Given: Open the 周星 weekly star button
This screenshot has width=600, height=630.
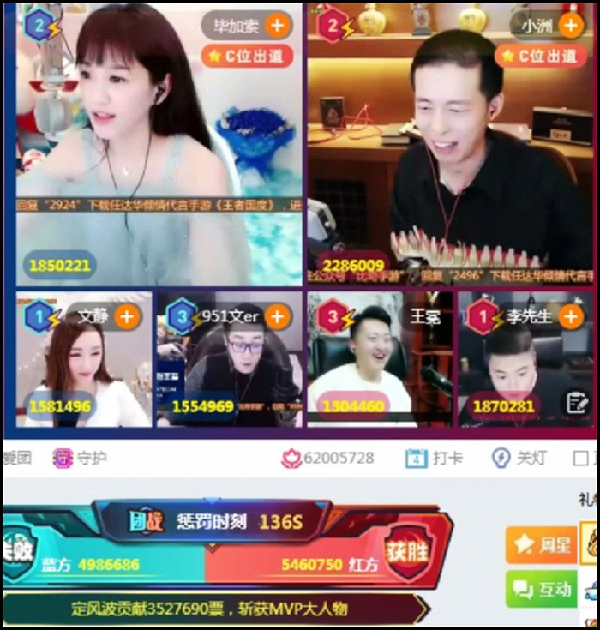Looking at the screenshot, I should click(541, 546).
